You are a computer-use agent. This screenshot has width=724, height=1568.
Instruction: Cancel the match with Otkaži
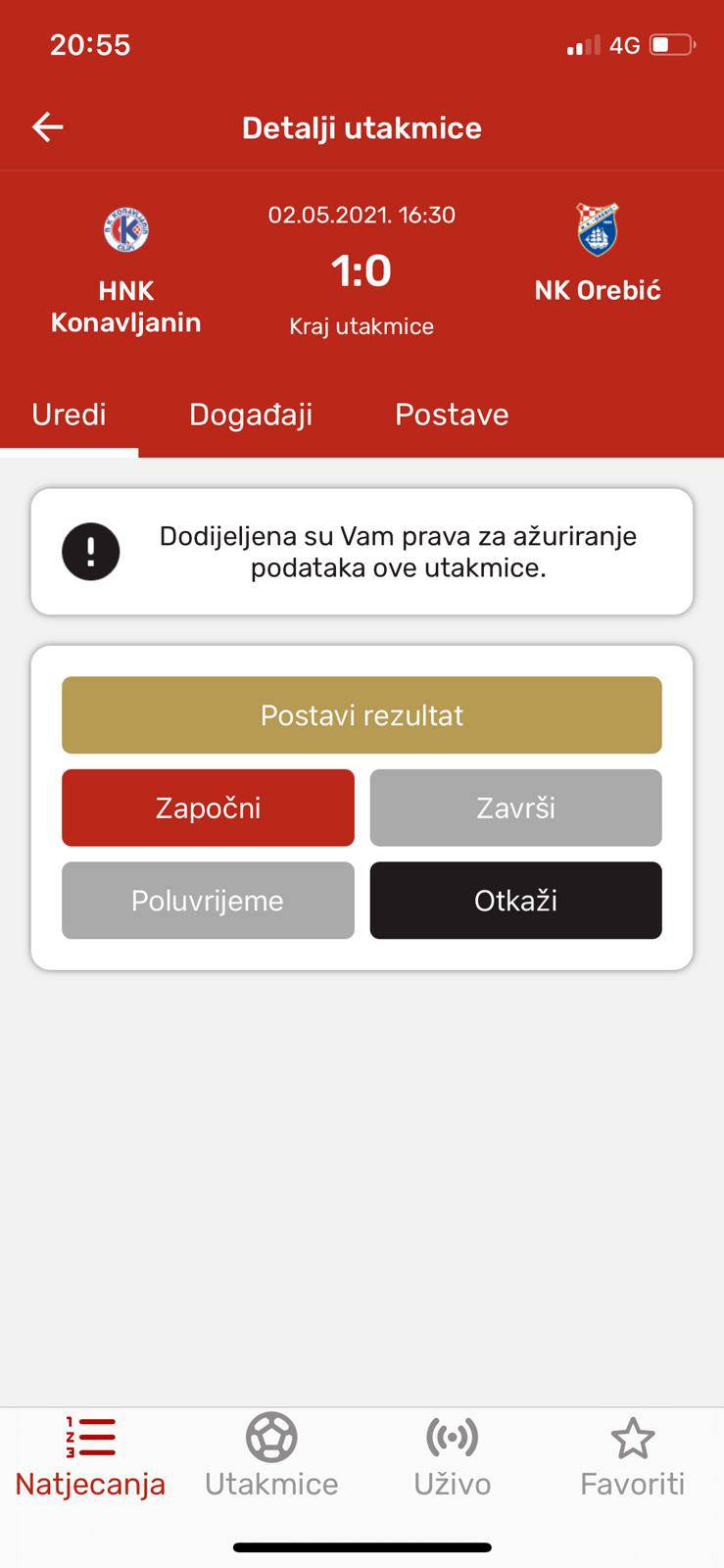click(515, 901)
